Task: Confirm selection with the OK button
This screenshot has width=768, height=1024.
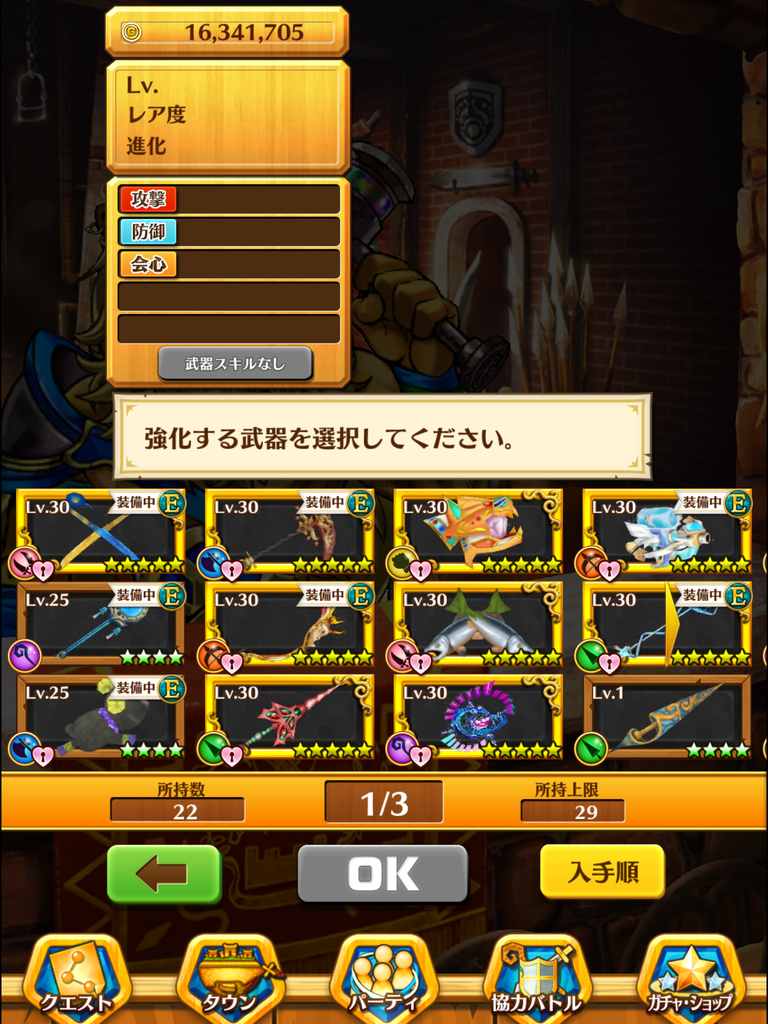Action: (x=383, y=874)
